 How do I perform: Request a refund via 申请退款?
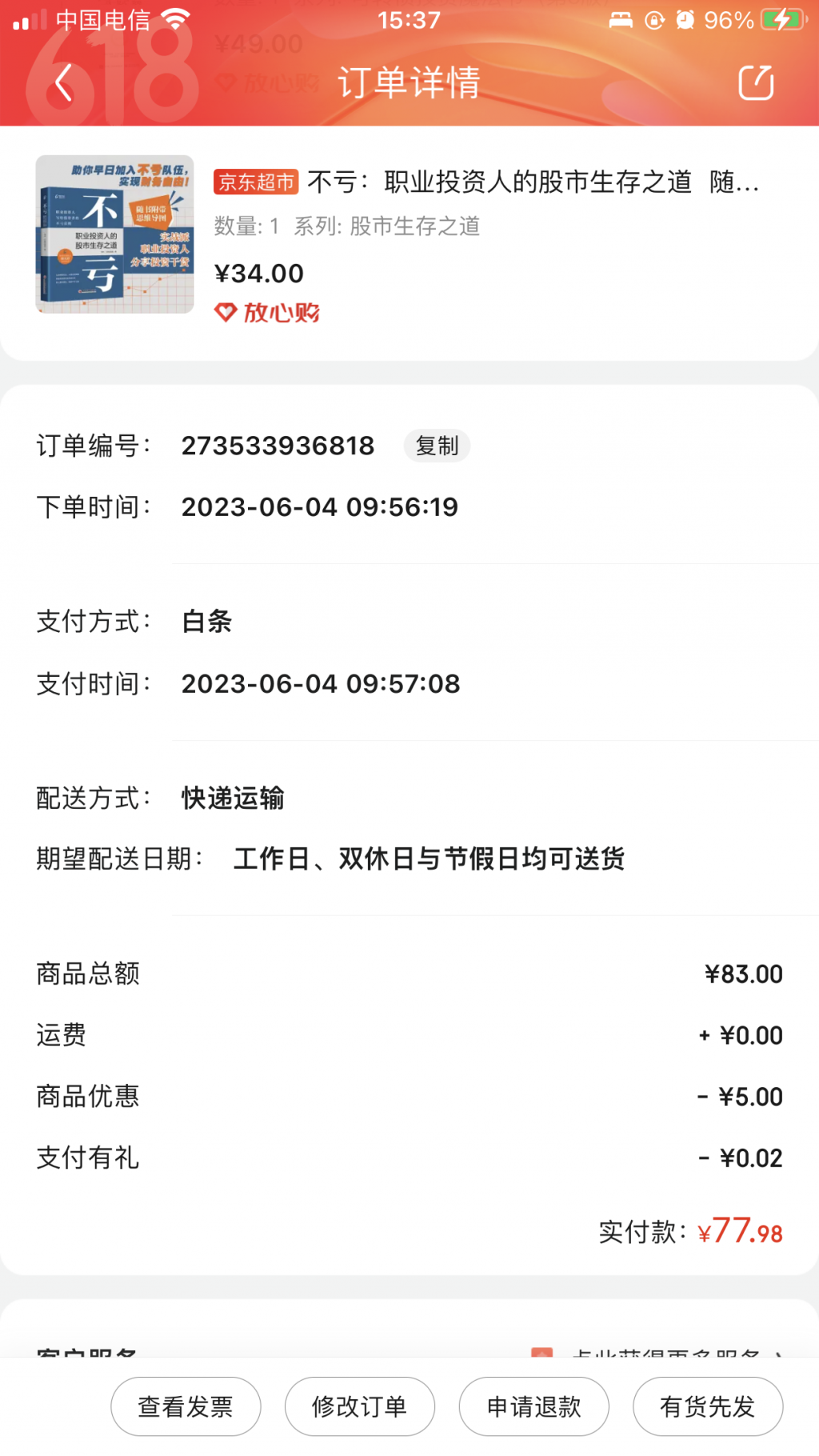pos(533,1406)
